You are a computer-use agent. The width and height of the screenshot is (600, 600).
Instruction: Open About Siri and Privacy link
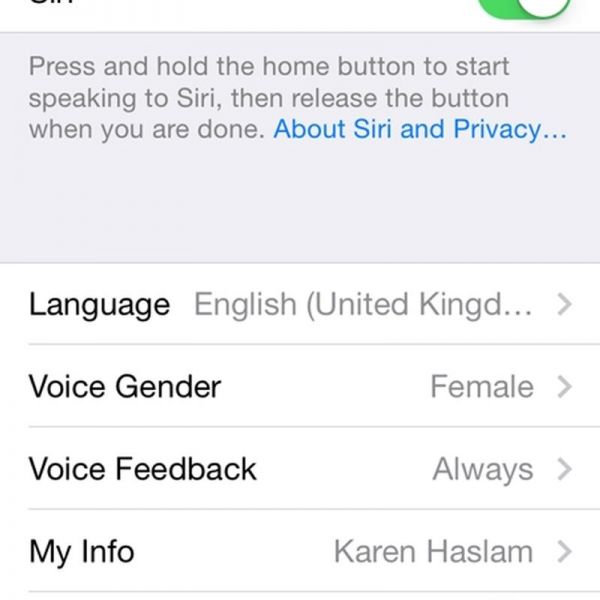click(420, 130)
